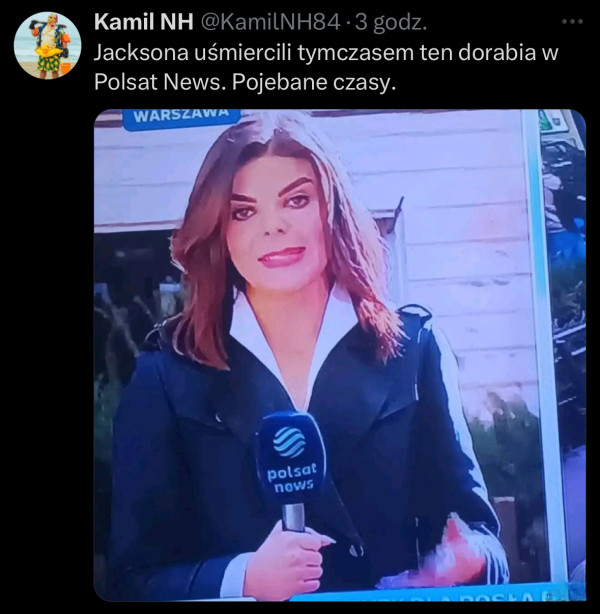This screenshot has width=600, height=614.
Task: Open Kamil NH's profile avatar
Action: 47,45
